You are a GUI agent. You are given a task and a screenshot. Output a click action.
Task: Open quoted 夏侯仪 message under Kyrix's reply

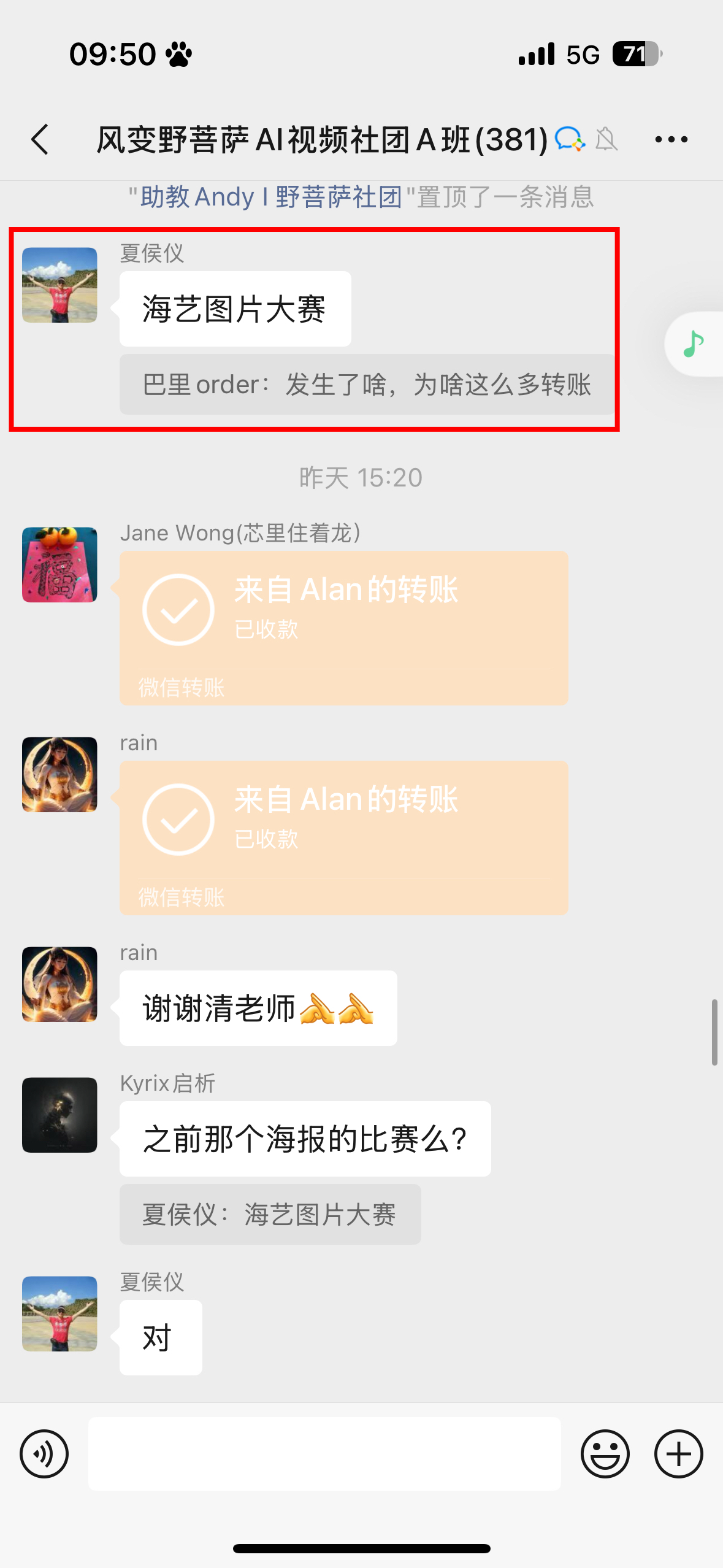point(270,1214)
